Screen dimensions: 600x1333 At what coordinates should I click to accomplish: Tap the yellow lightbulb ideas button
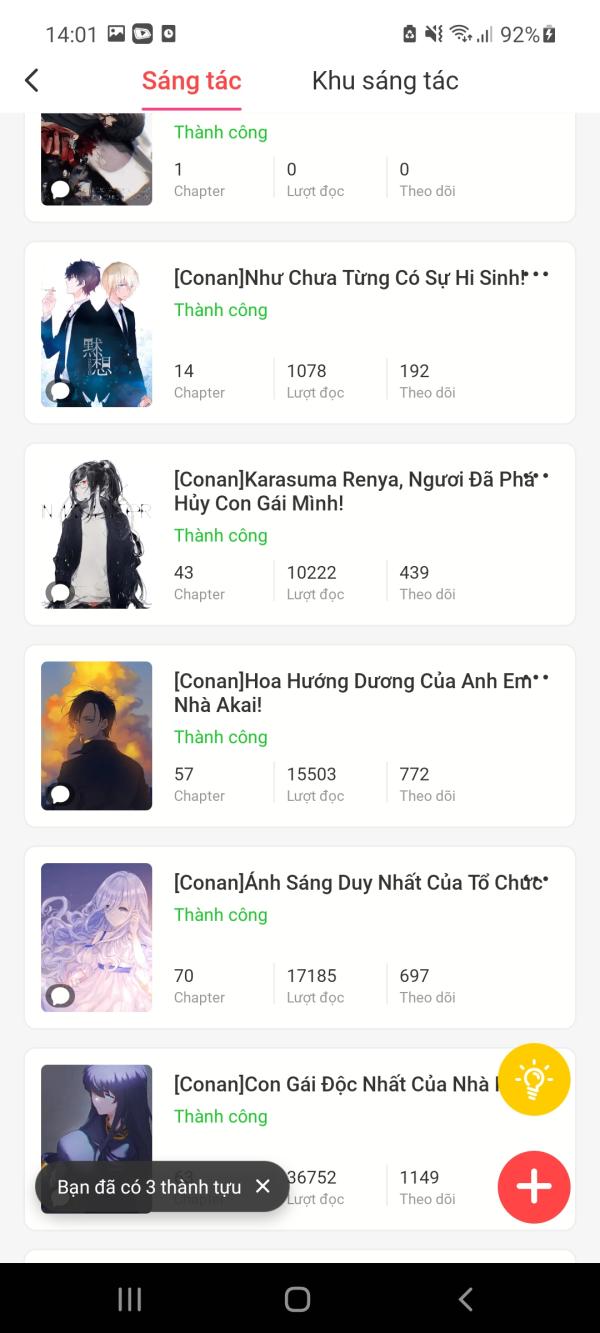[x=534, y=1079]
